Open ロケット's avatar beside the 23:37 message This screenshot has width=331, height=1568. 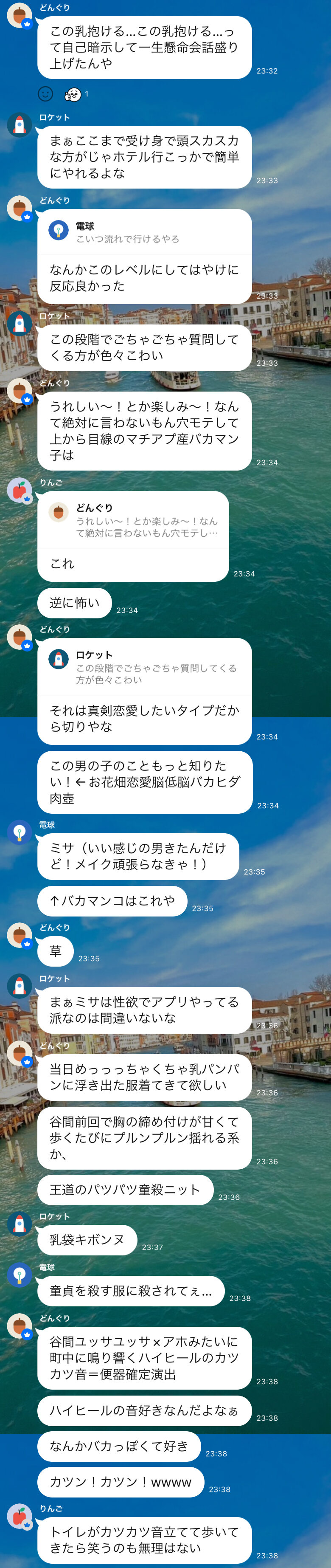pos(19,1224)
